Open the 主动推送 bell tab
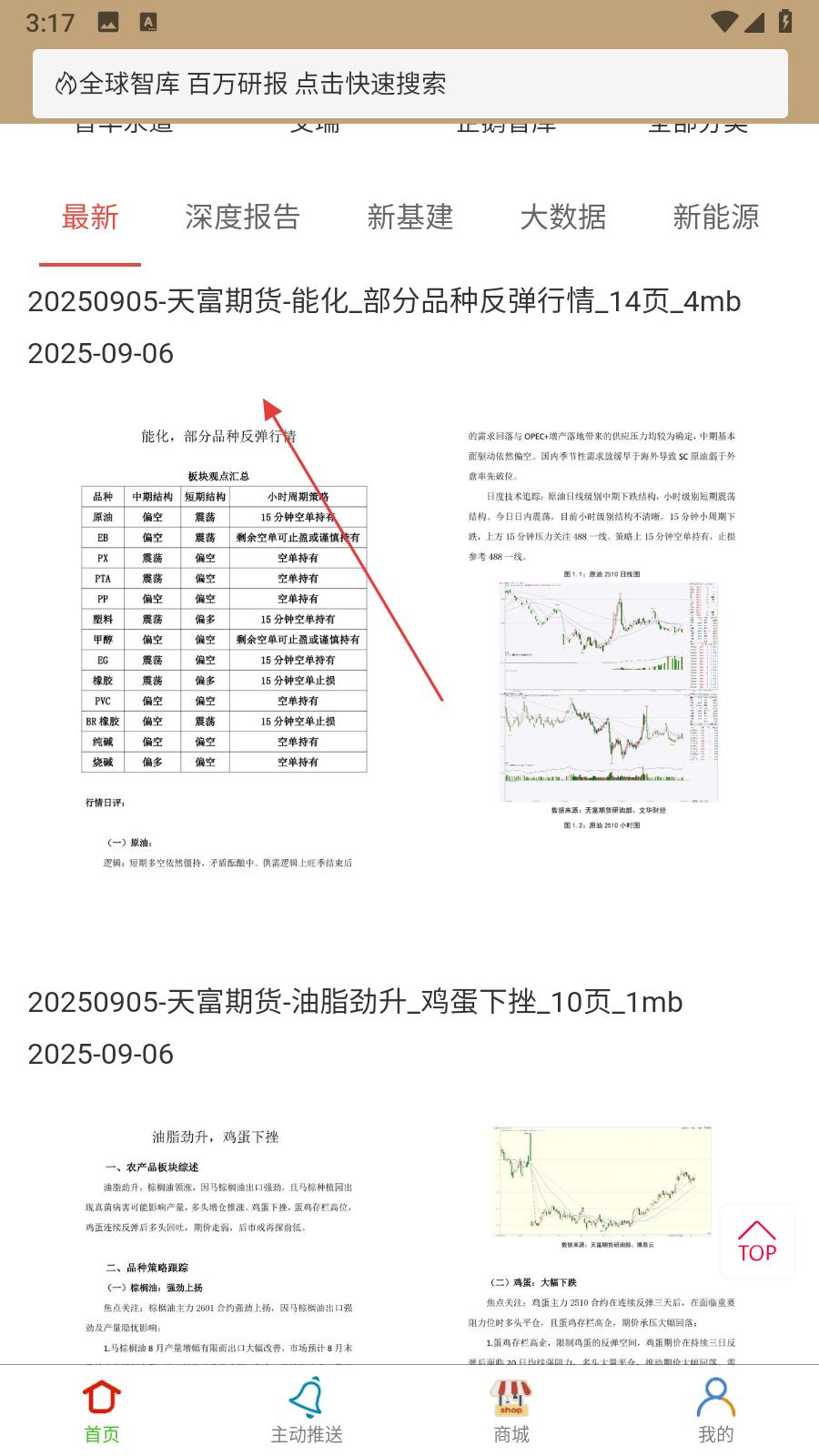 [307, 1410]
